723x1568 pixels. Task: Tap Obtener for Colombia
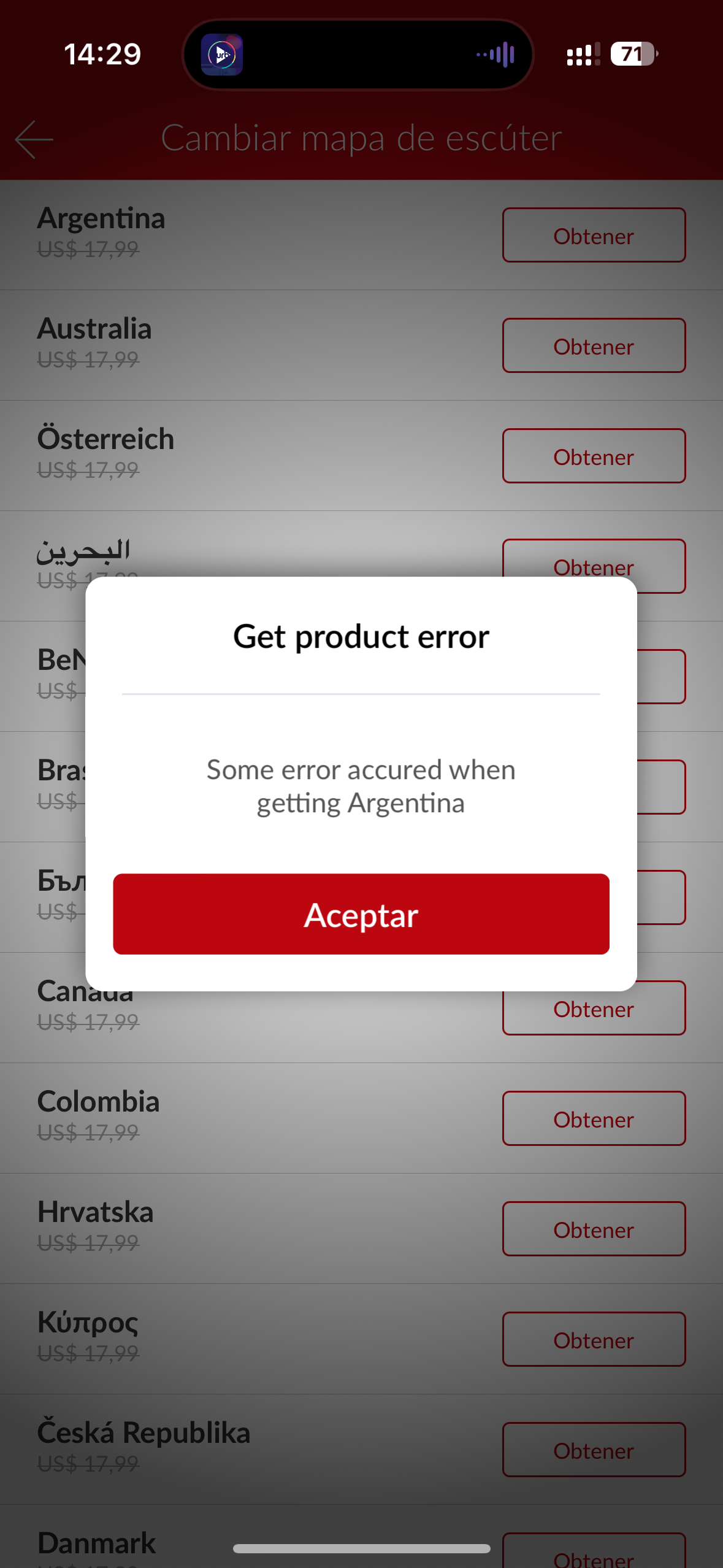click(594, 1118)
